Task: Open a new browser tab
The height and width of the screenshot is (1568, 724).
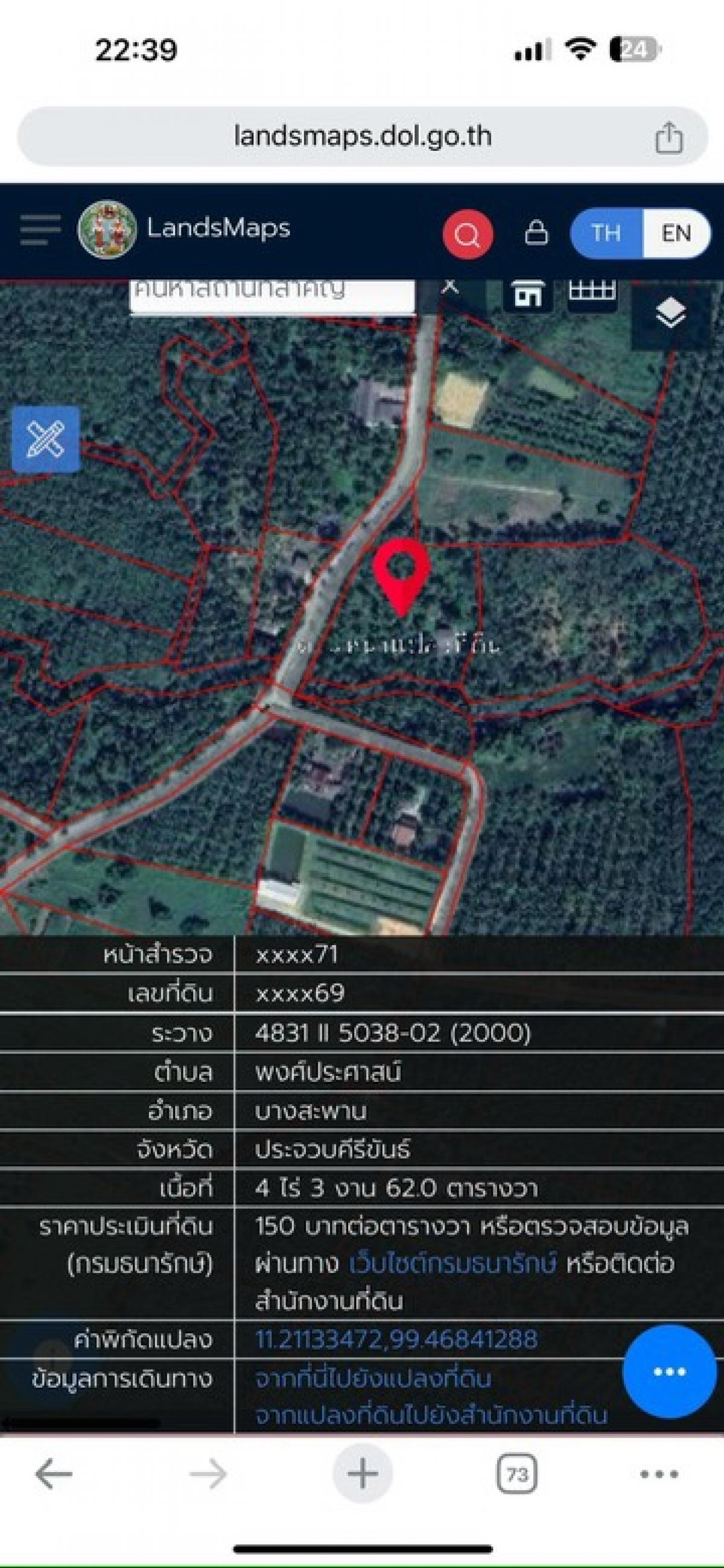Action: pos(363,1475)
